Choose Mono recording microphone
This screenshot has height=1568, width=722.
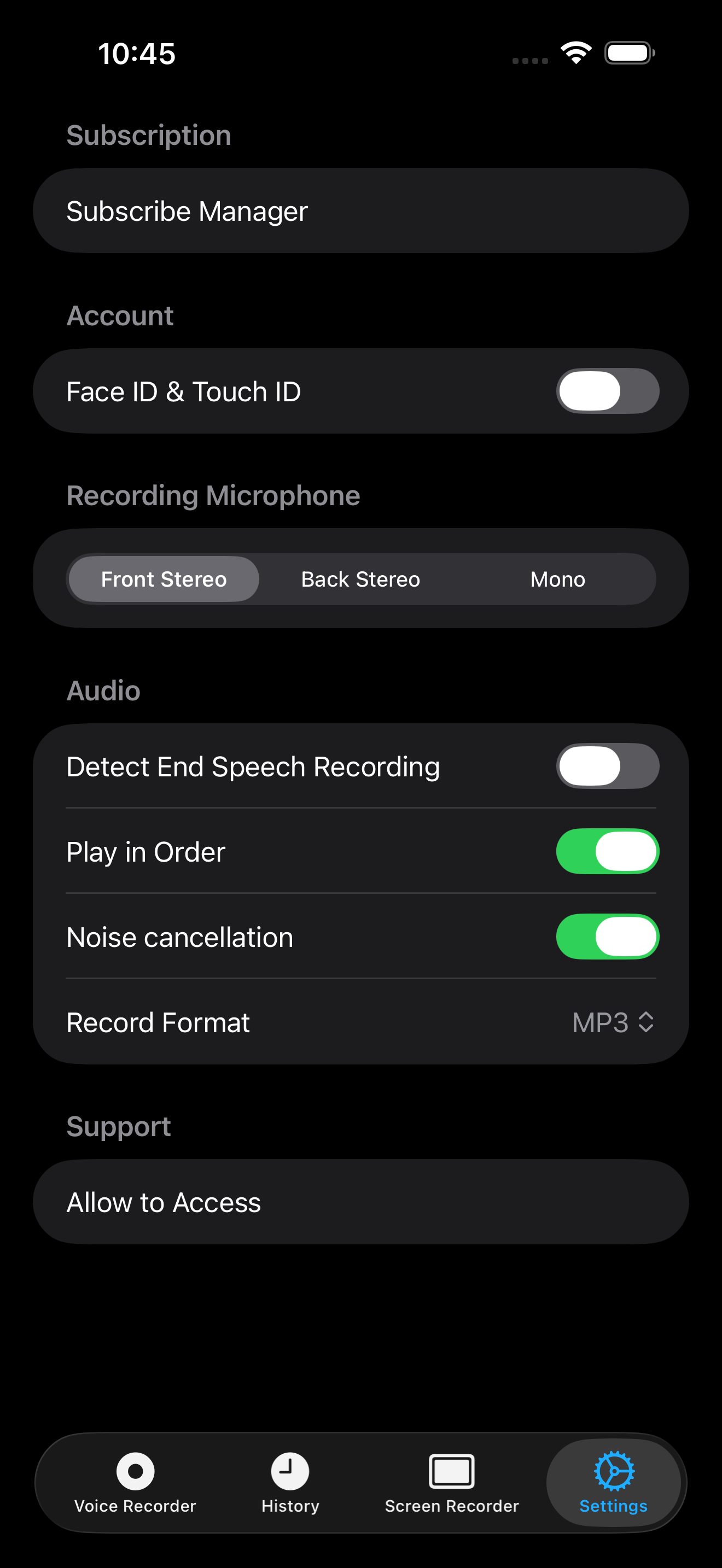click(557, 579)
